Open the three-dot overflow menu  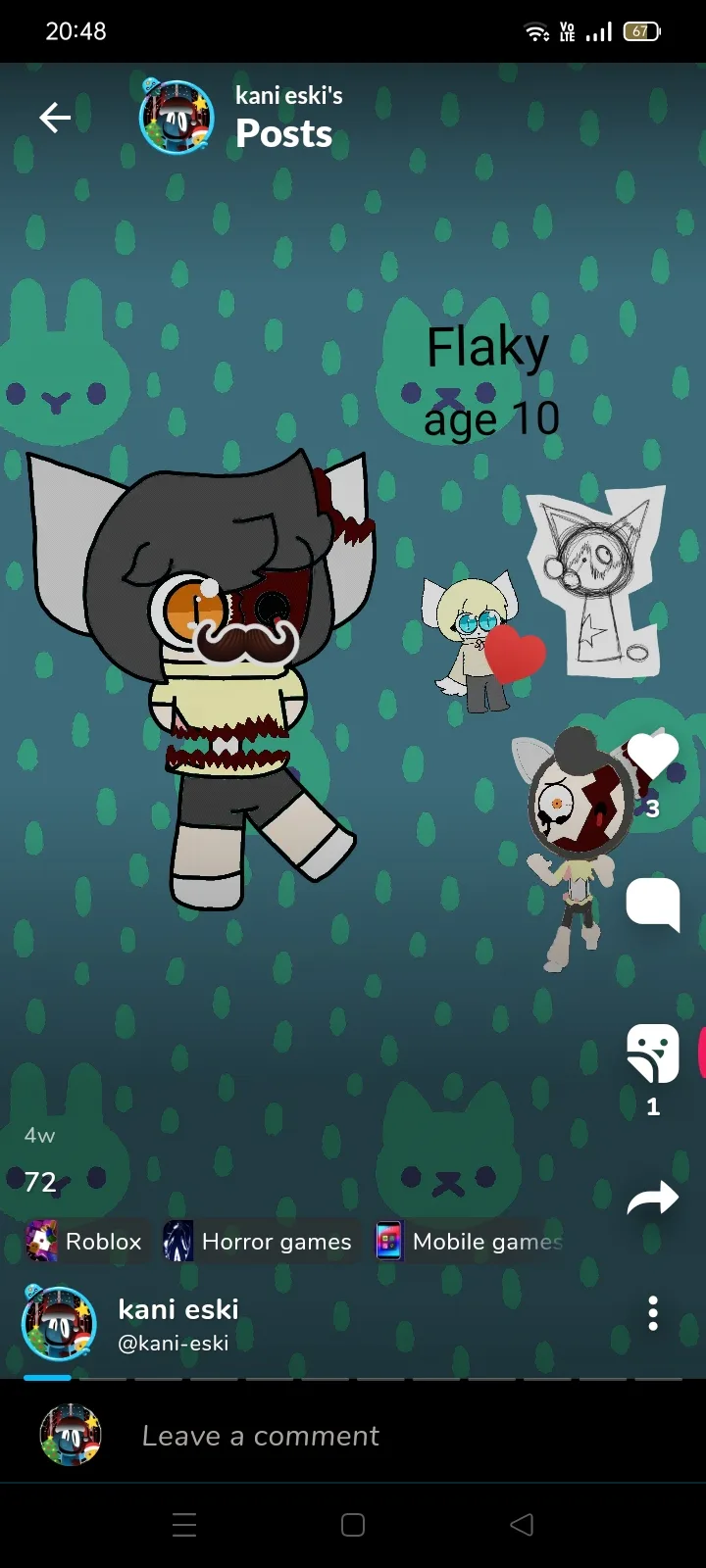653,1313
